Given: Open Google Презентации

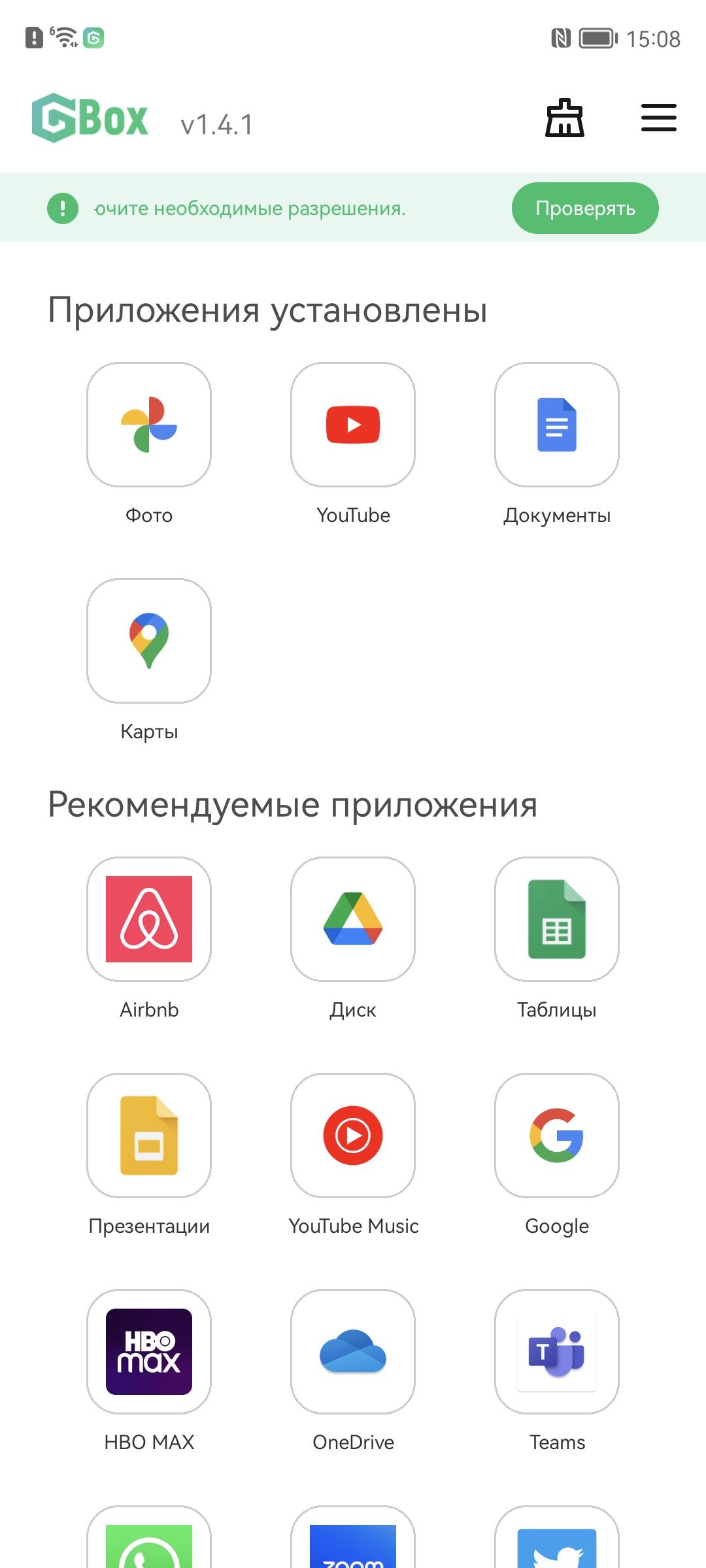Looking at the screenshot, I should (148, 1135).
